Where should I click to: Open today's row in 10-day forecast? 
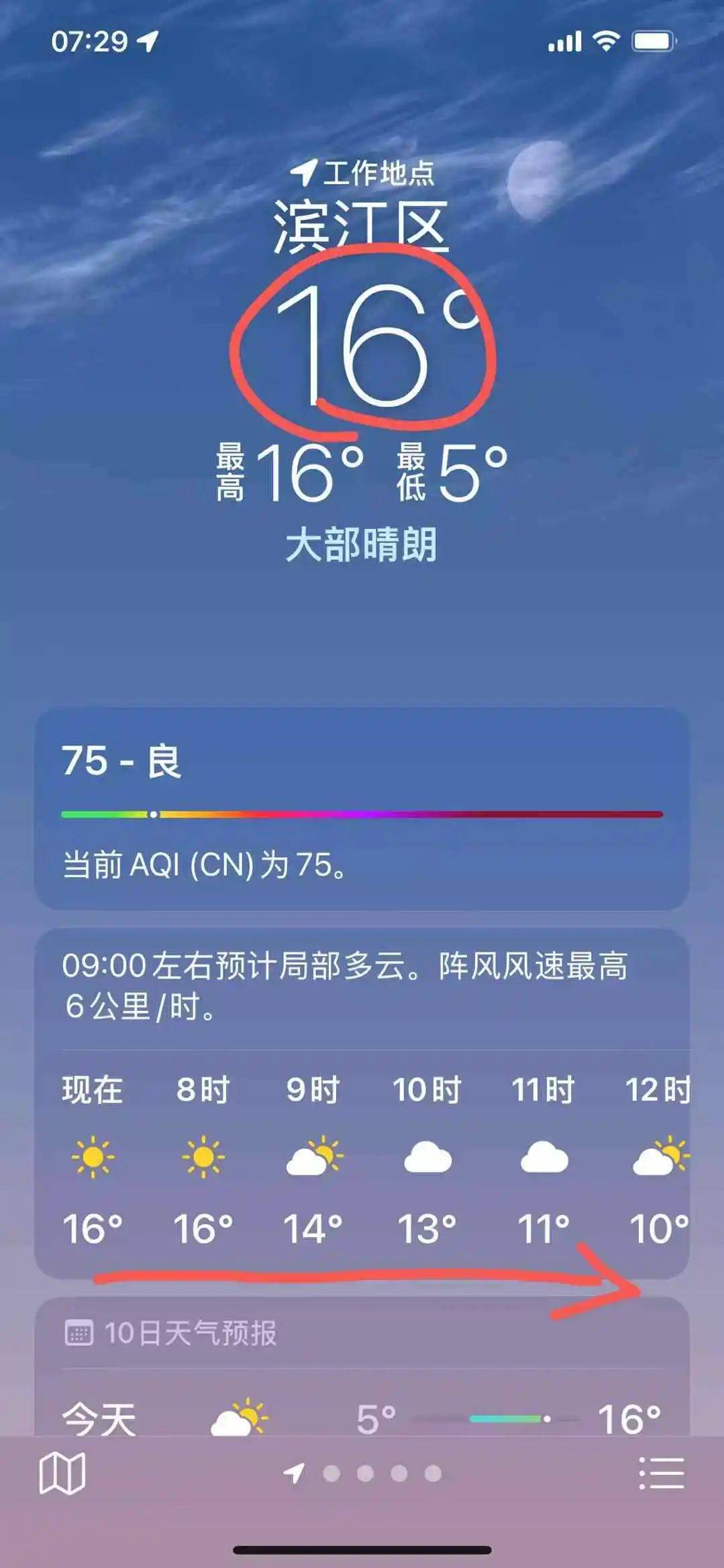pos(362,1416)
